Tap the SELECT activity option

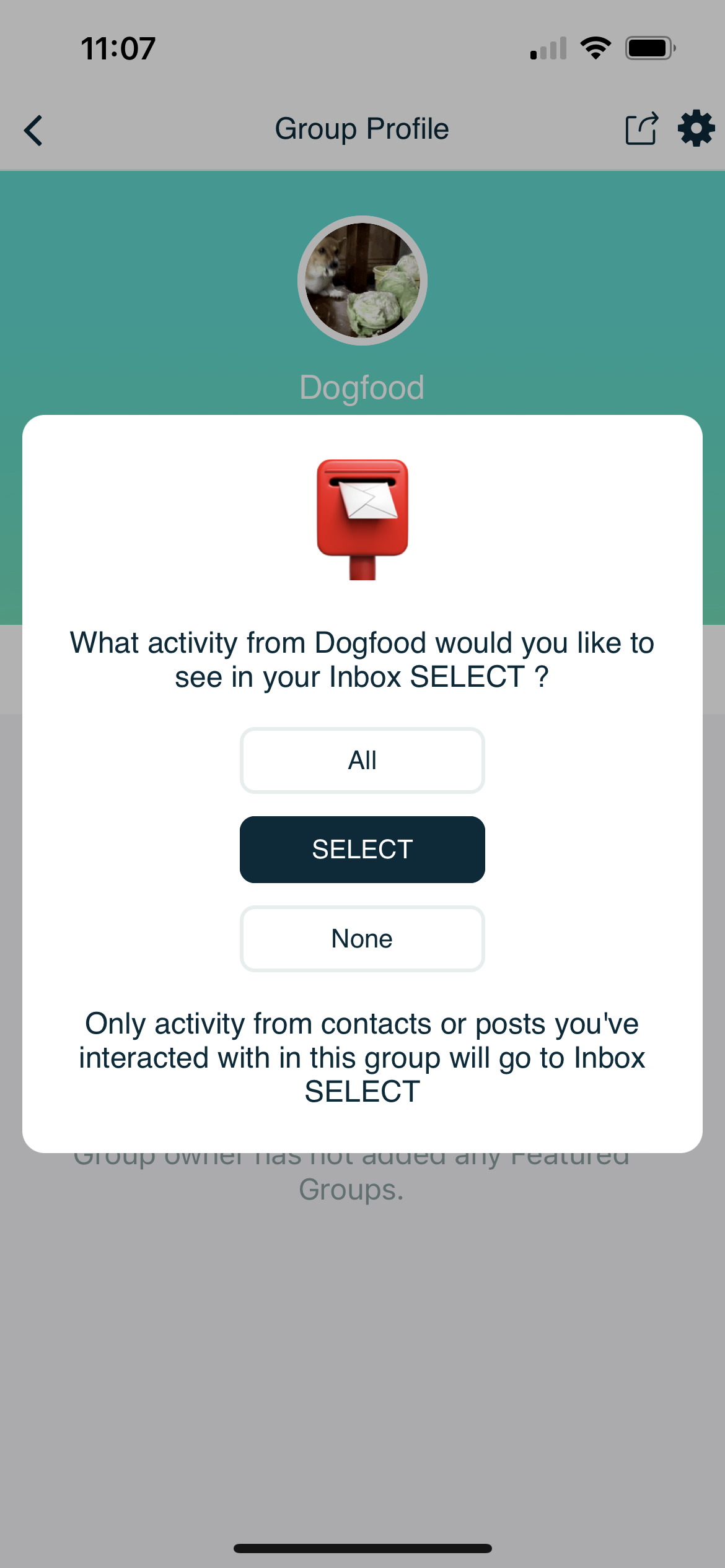click(362, 850)
